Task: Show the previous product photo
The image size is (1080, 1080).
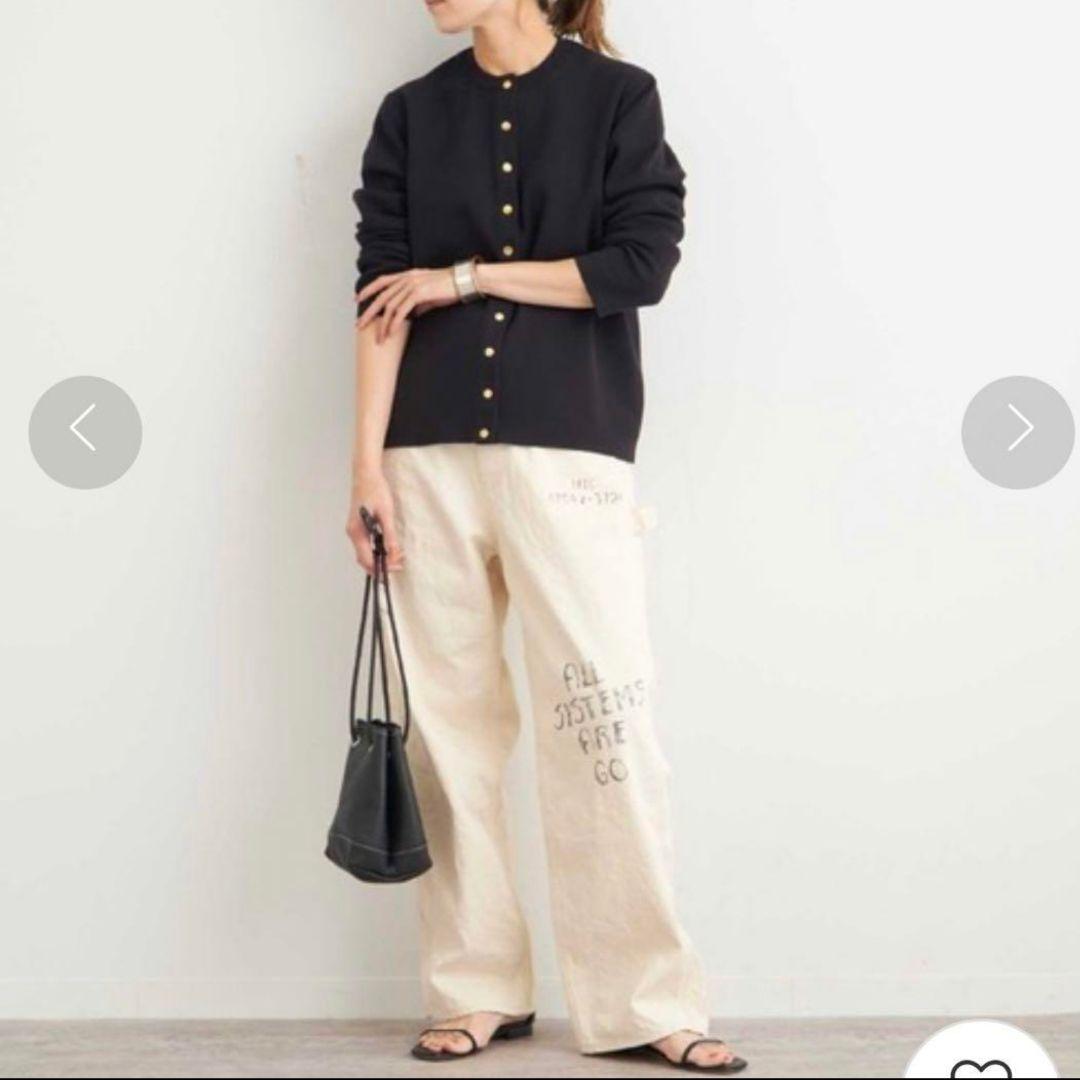Action: coord(85,432)
